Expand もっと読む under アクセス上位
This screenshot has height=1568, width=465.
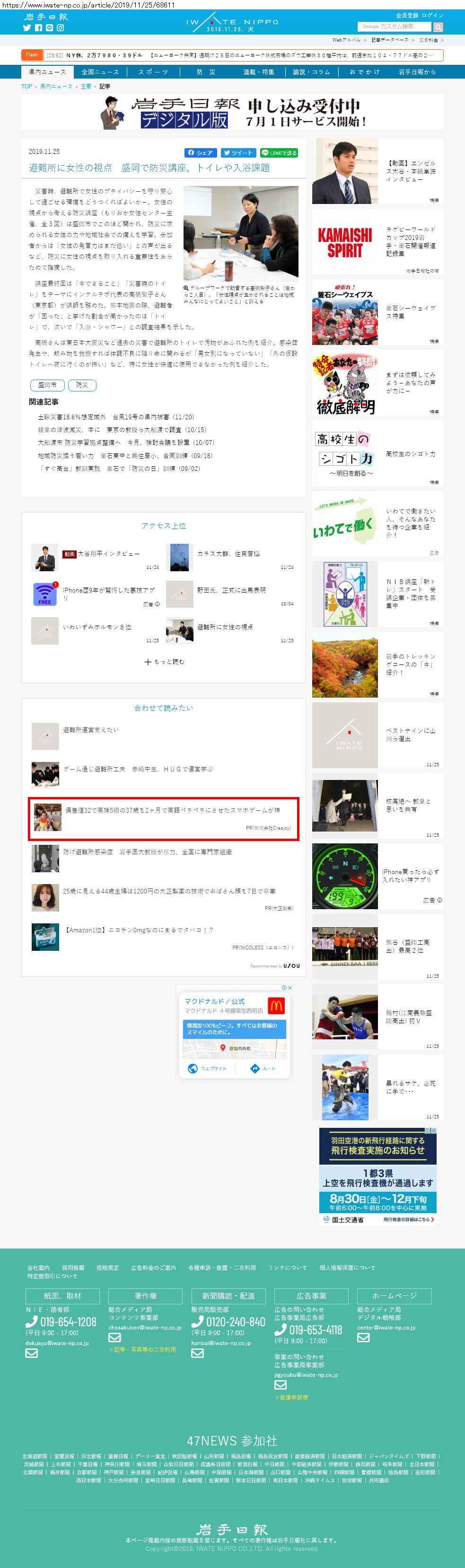tap(164, 661)
